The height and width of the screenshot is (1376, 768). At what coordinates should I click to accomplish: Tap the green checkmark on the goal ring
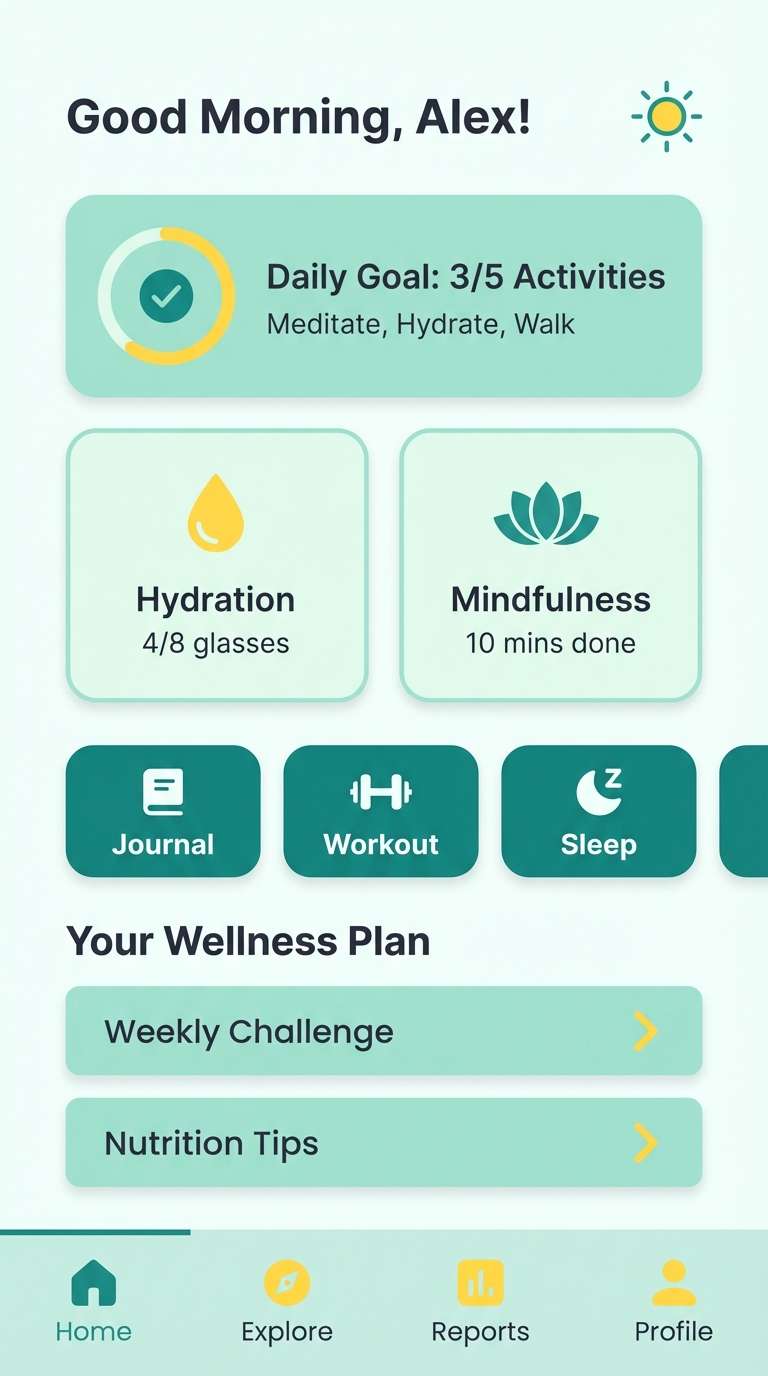(166, 295)
